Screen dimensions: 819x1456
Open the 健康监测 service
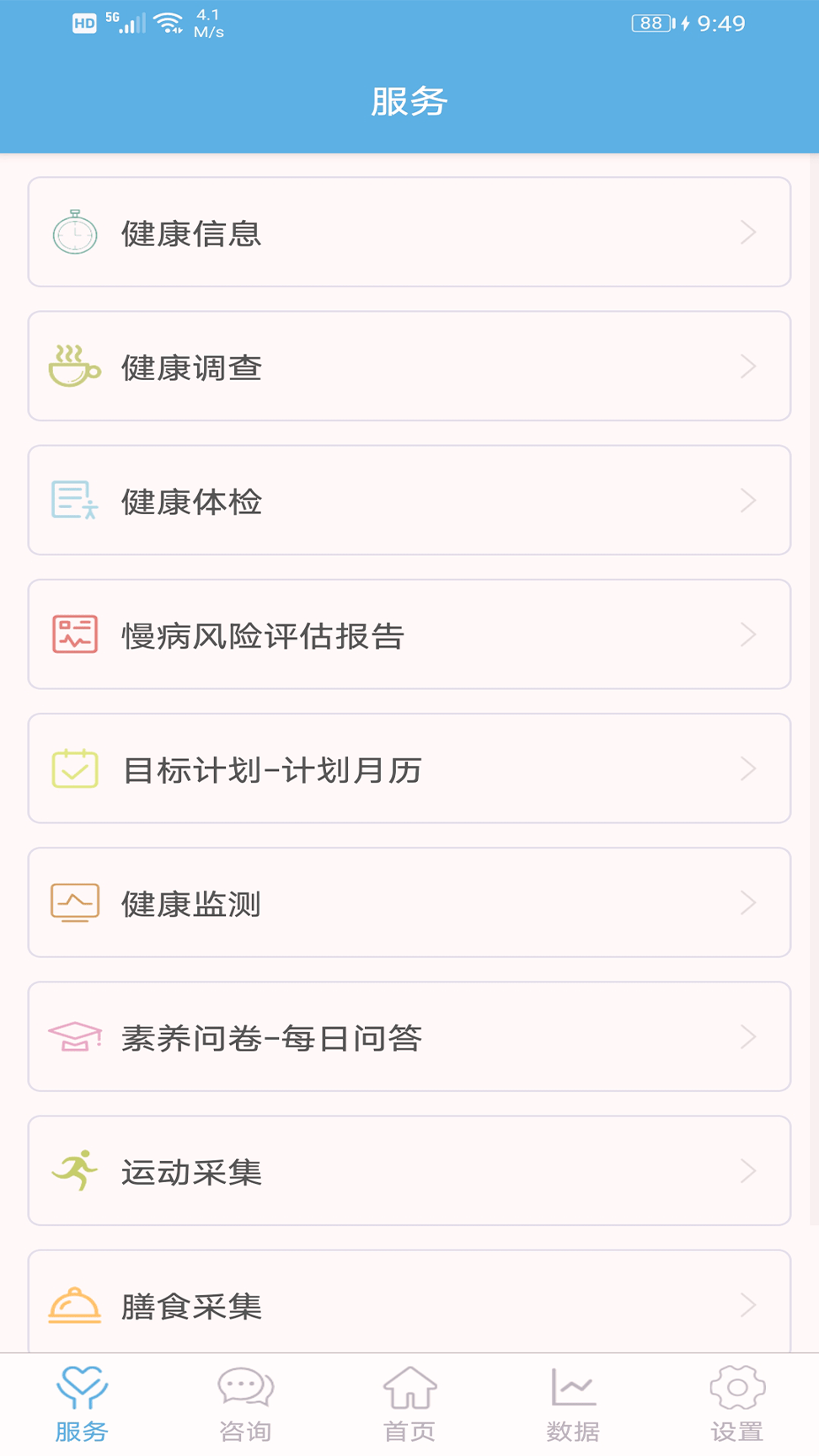click(409, 902)
